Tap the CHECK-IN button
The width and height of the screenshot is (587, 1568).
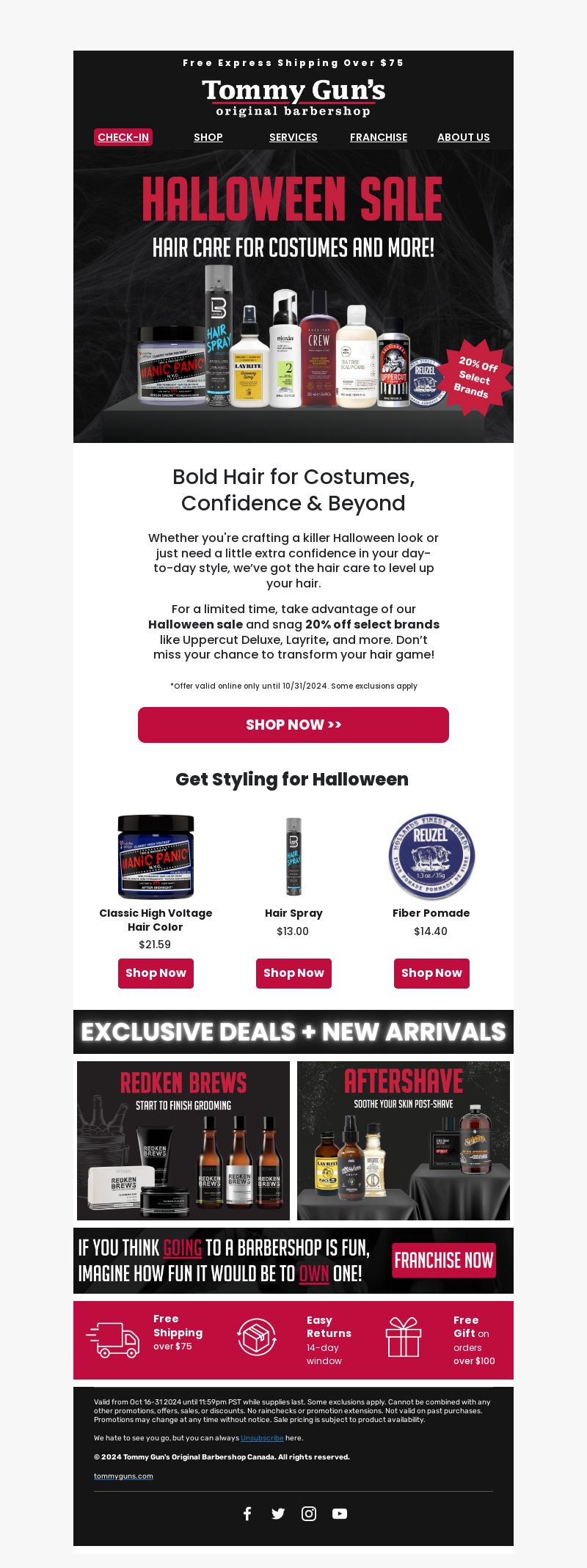click(x=123, y=137)
